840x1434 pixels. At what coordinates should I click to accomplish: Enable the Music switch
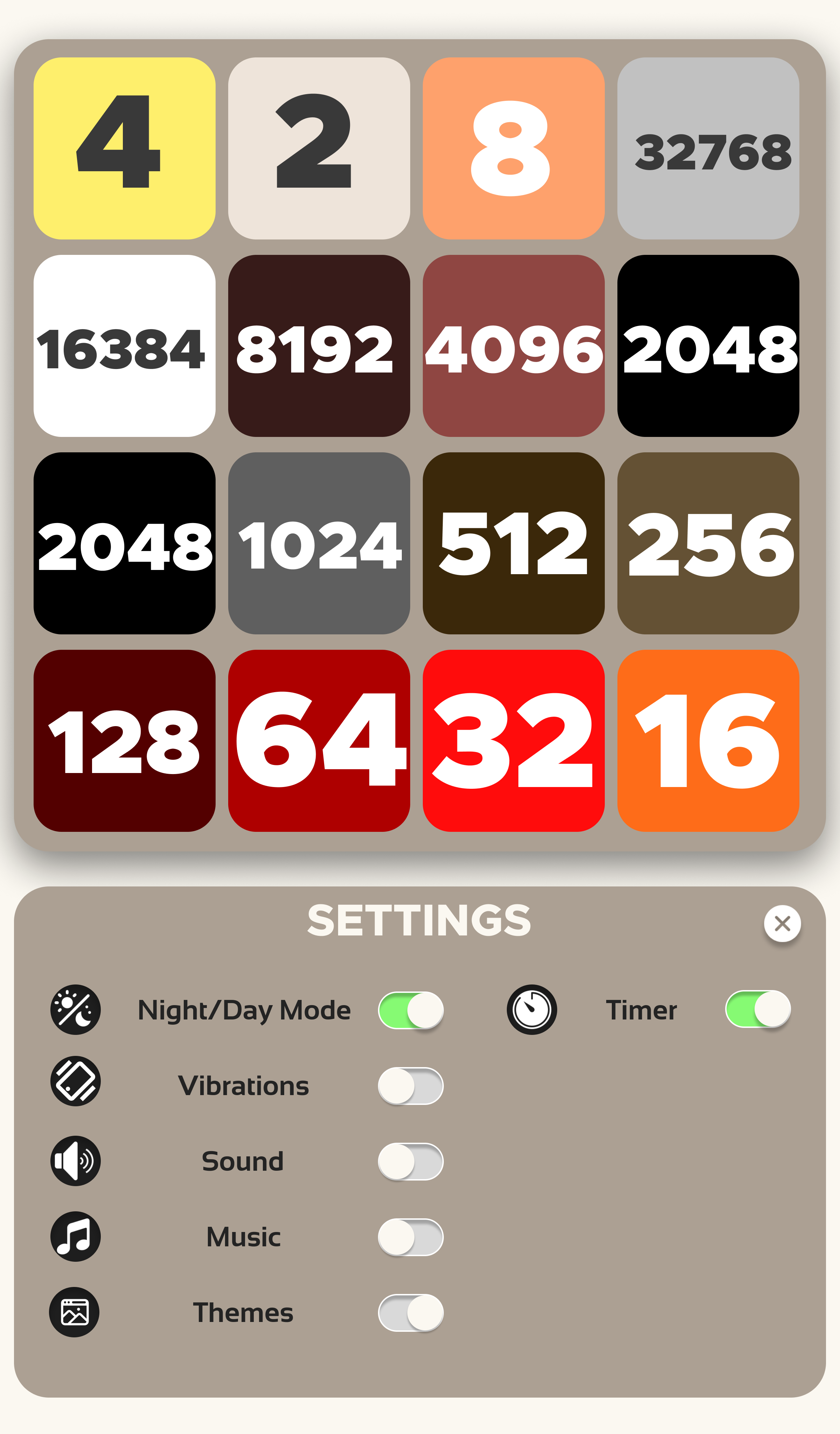click(x=411, y=1236)
